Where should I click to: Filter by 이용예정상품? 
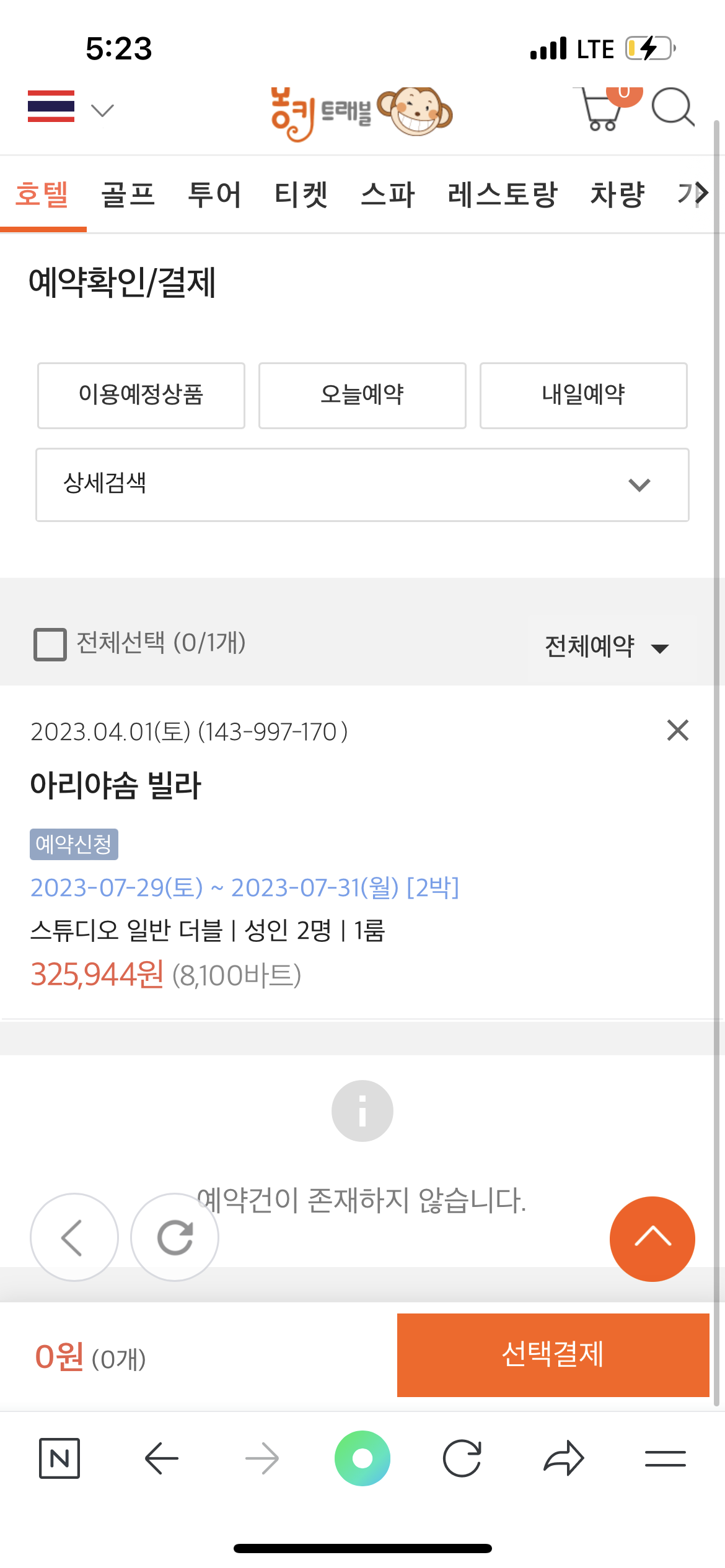coord(141,395)
